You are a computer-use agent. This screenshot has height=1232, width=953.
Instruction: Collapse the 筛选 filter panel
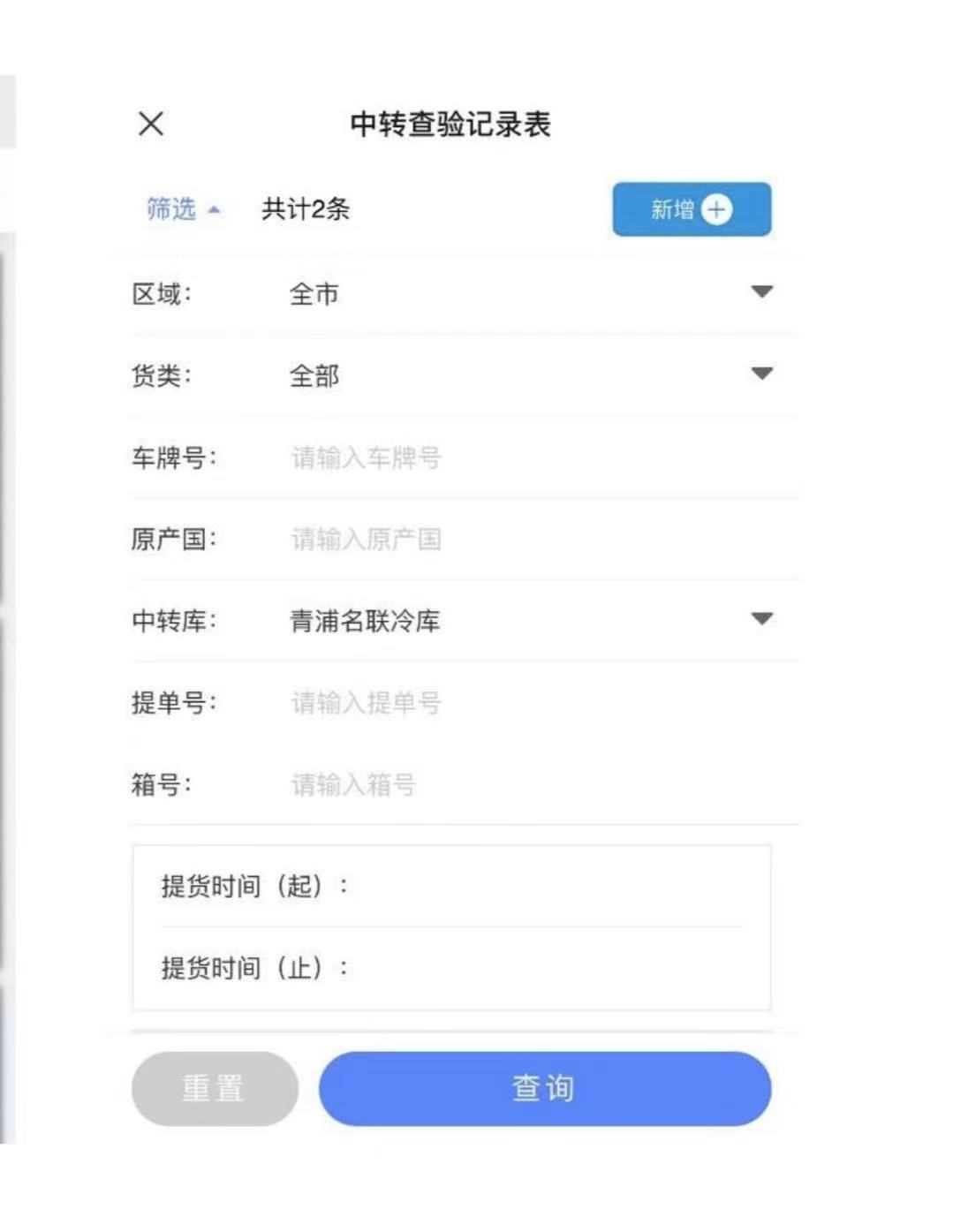coord(183,209)
